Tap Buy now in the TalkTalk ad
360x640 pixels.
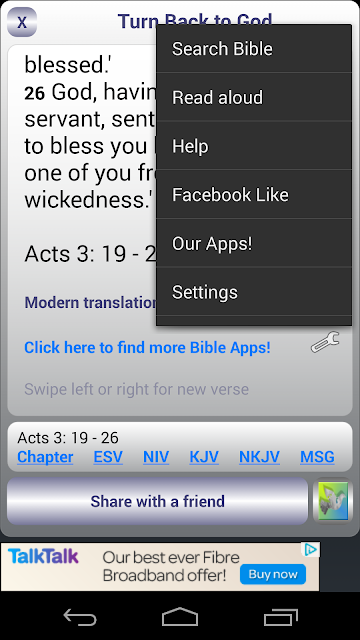tap(273, 574)
